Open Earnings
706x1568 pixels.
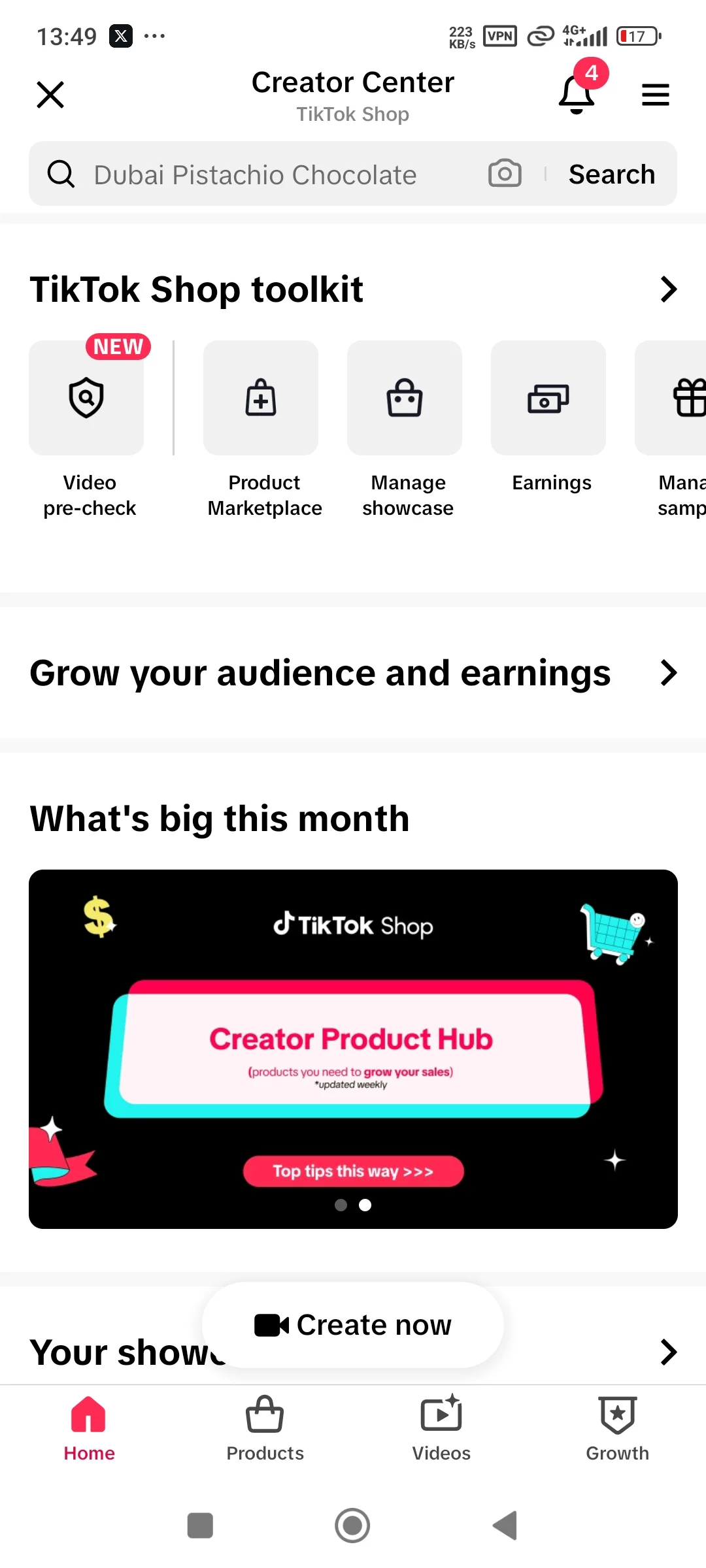click(551, 418)
